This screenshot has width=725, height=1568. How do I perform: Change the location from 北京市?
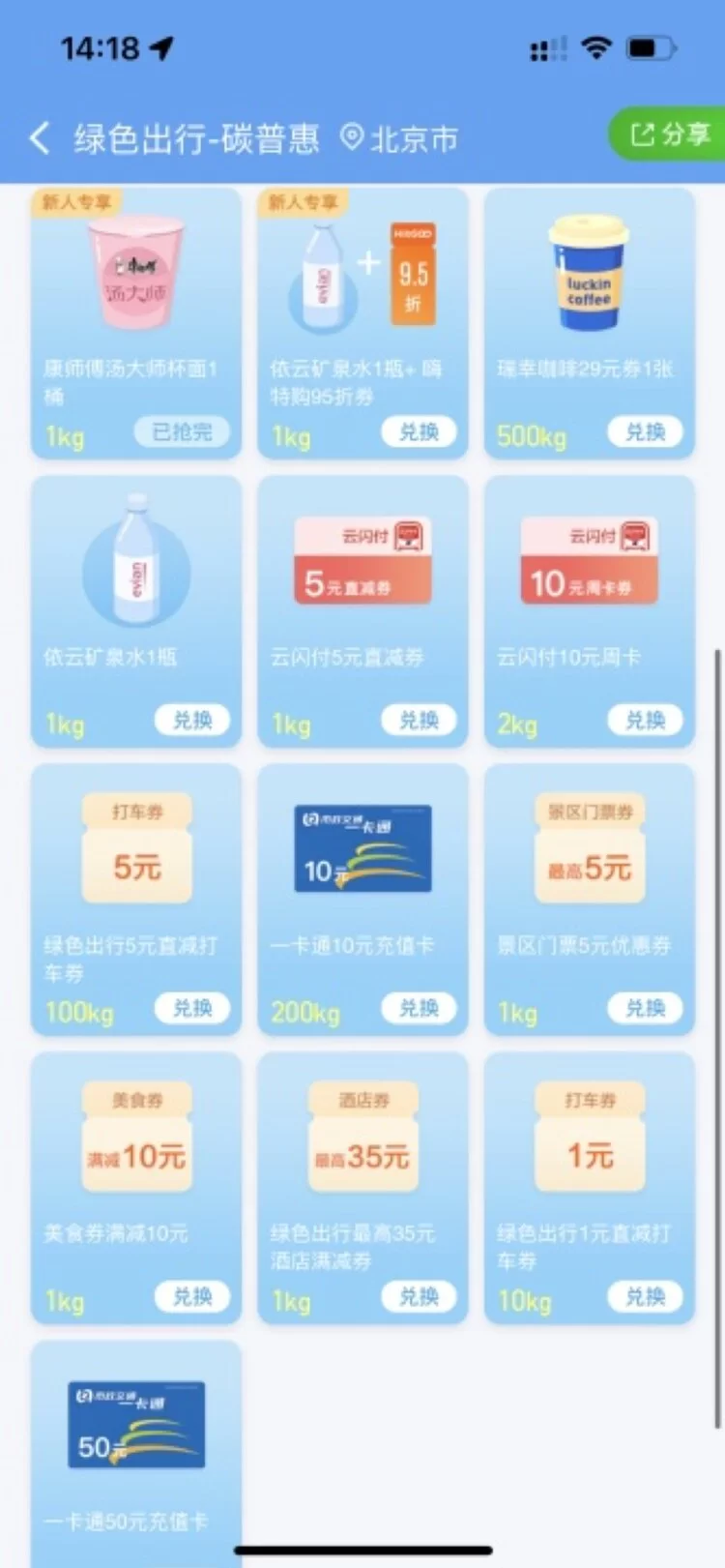(401, 139)
